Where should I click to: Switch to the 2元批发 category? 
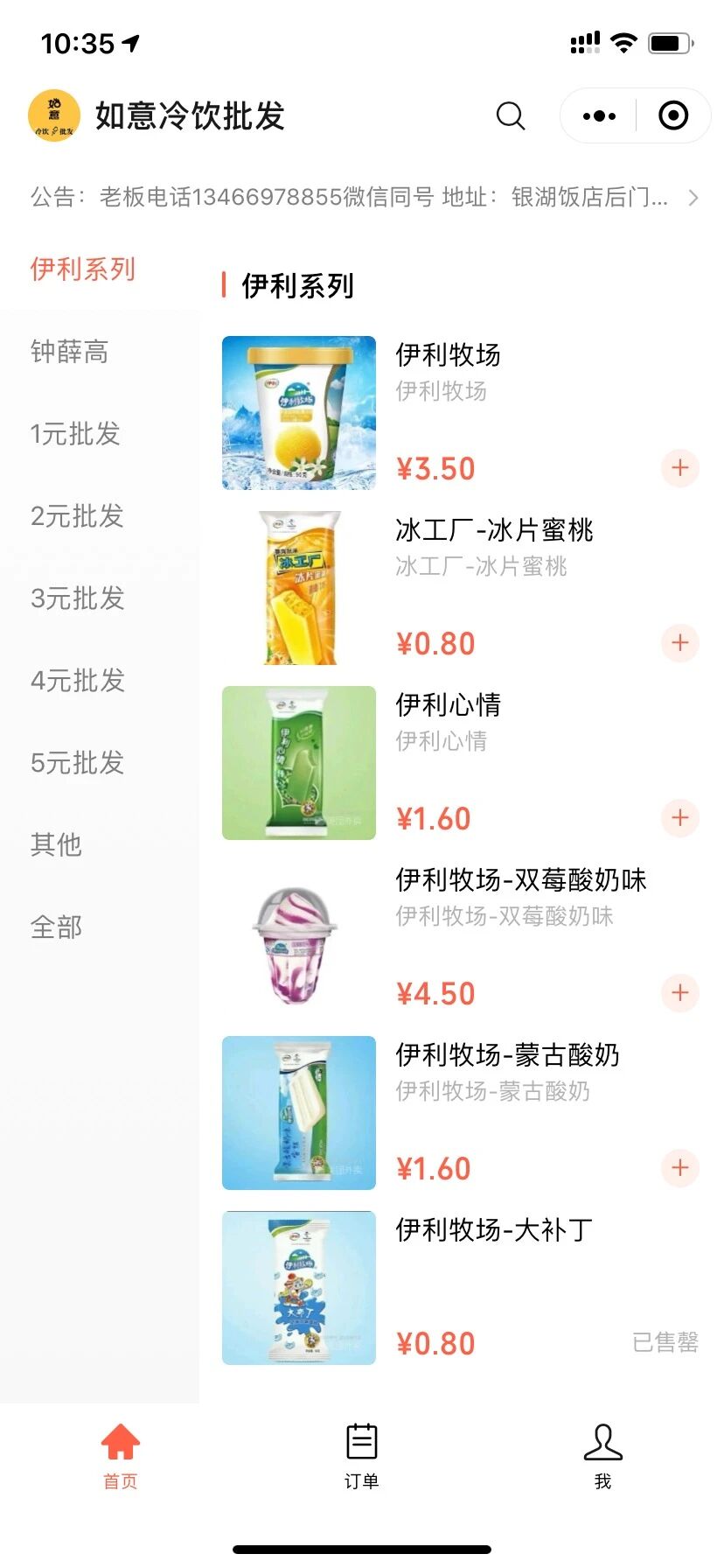(77, 516)
